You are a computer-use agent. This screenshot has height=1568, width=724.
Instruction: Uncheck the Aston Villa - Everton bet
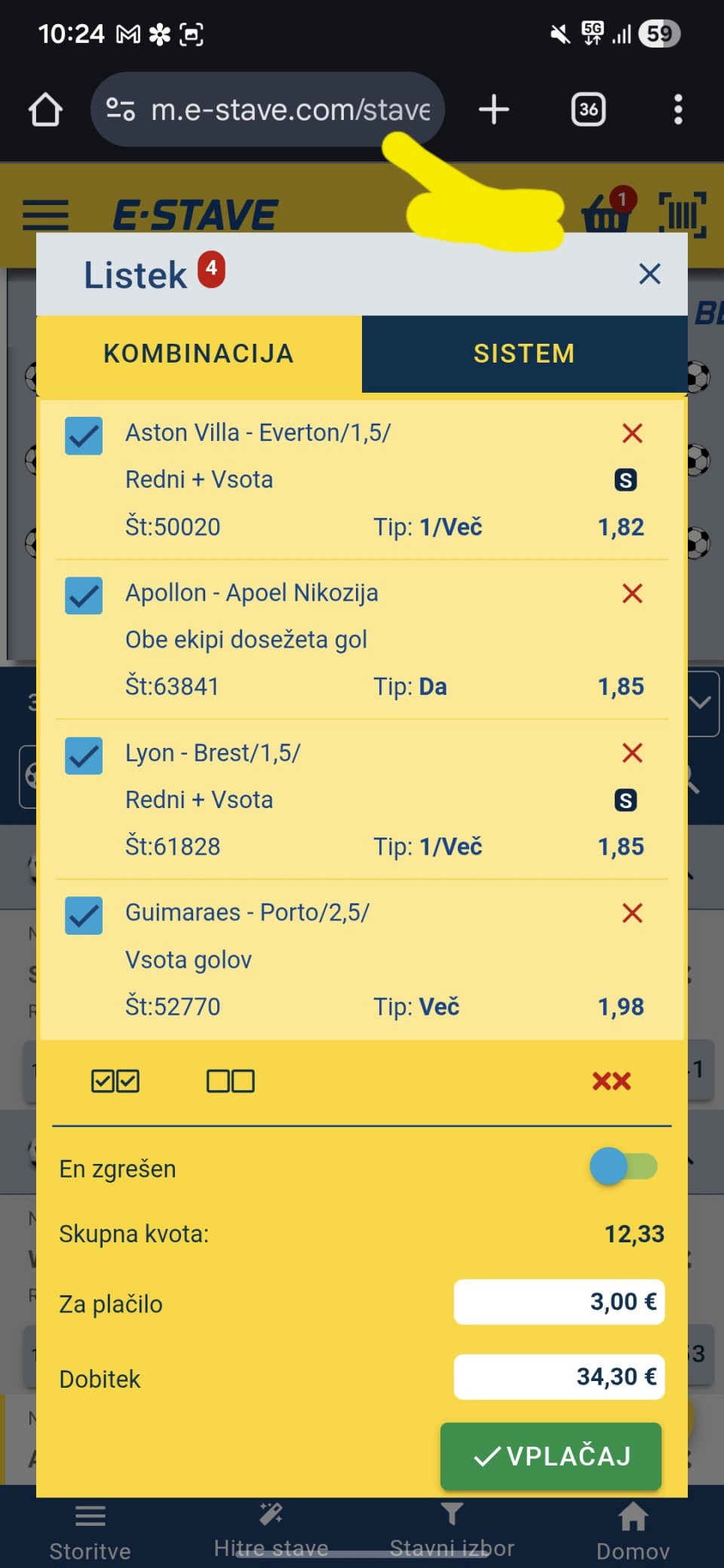click(84, 436)
